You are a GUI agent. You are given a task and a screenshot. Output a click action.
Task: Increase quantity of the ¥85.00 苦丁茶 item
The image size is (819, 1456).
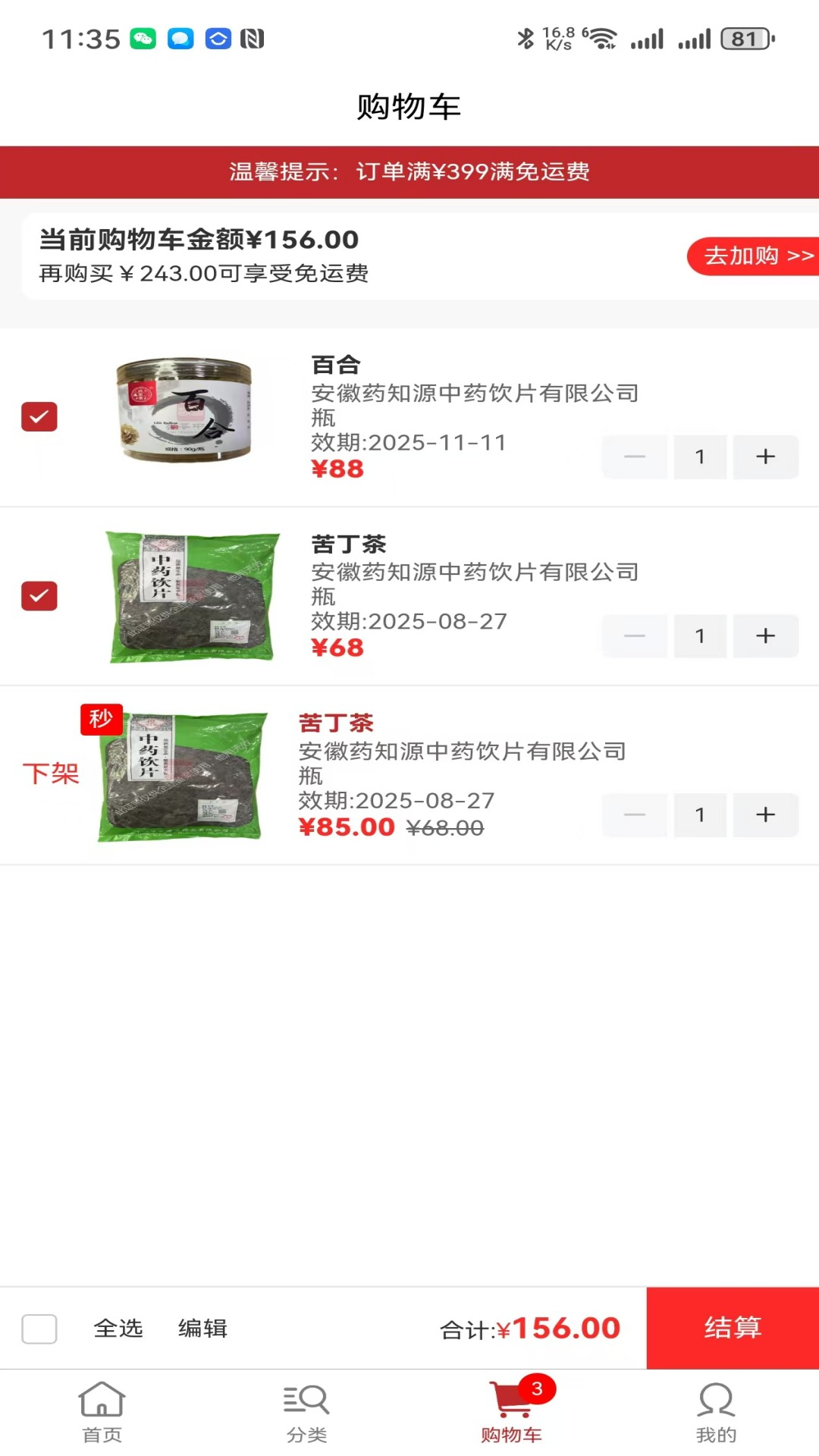[764, 814]
